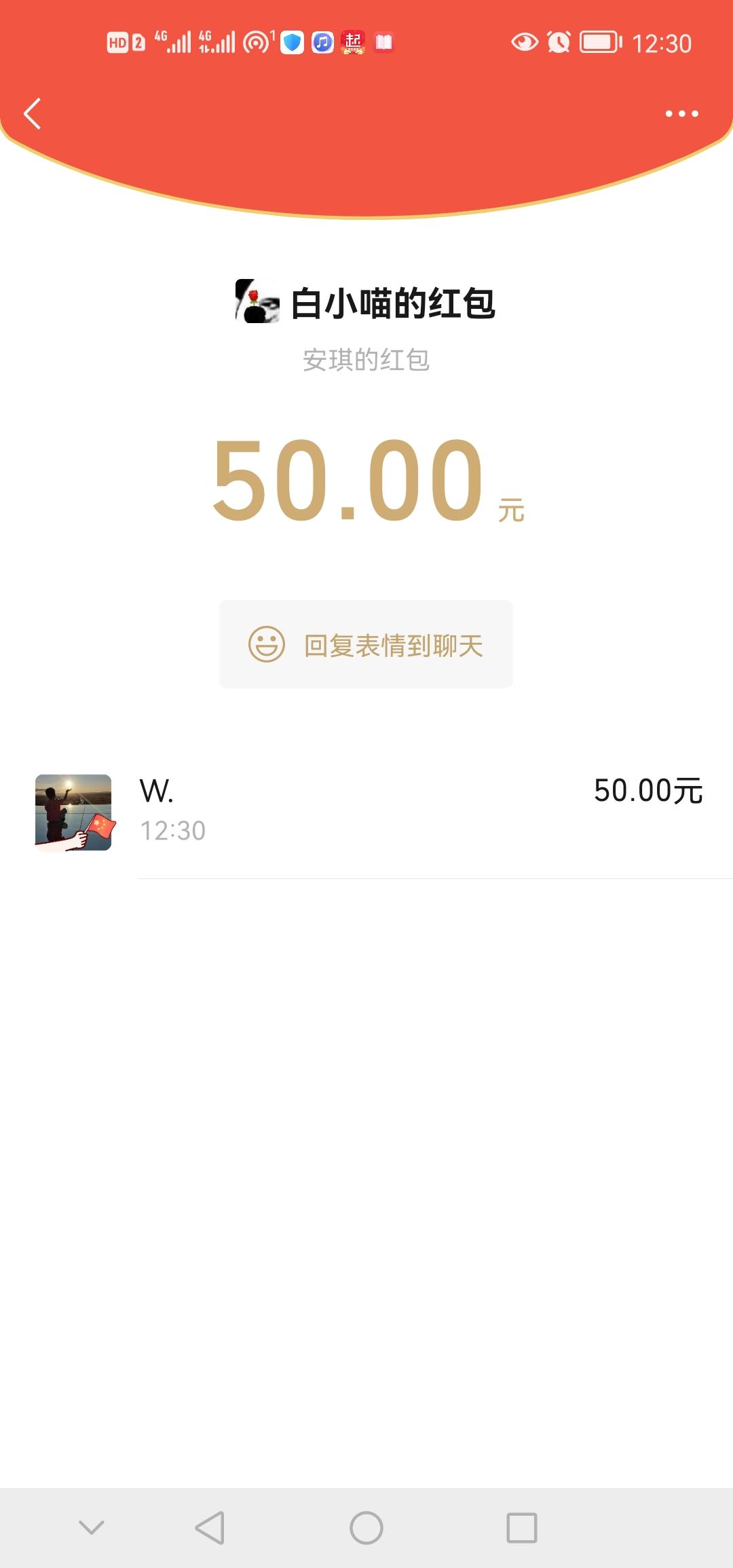Viewport: 733px width, 1568px height.
Task: Tap the red book status icon
Action: coord(383,42)
